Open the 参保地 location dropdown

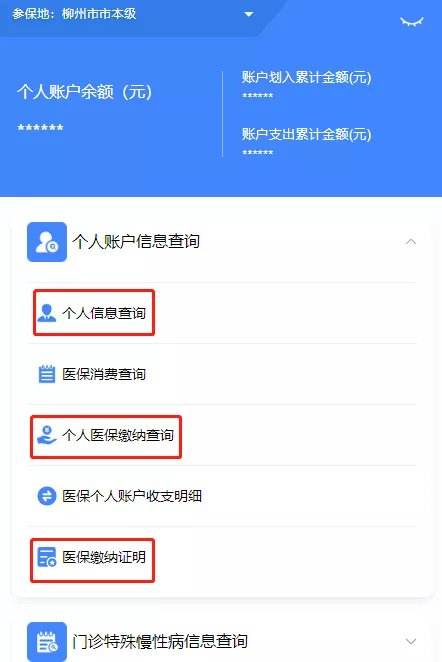point(249,14)
